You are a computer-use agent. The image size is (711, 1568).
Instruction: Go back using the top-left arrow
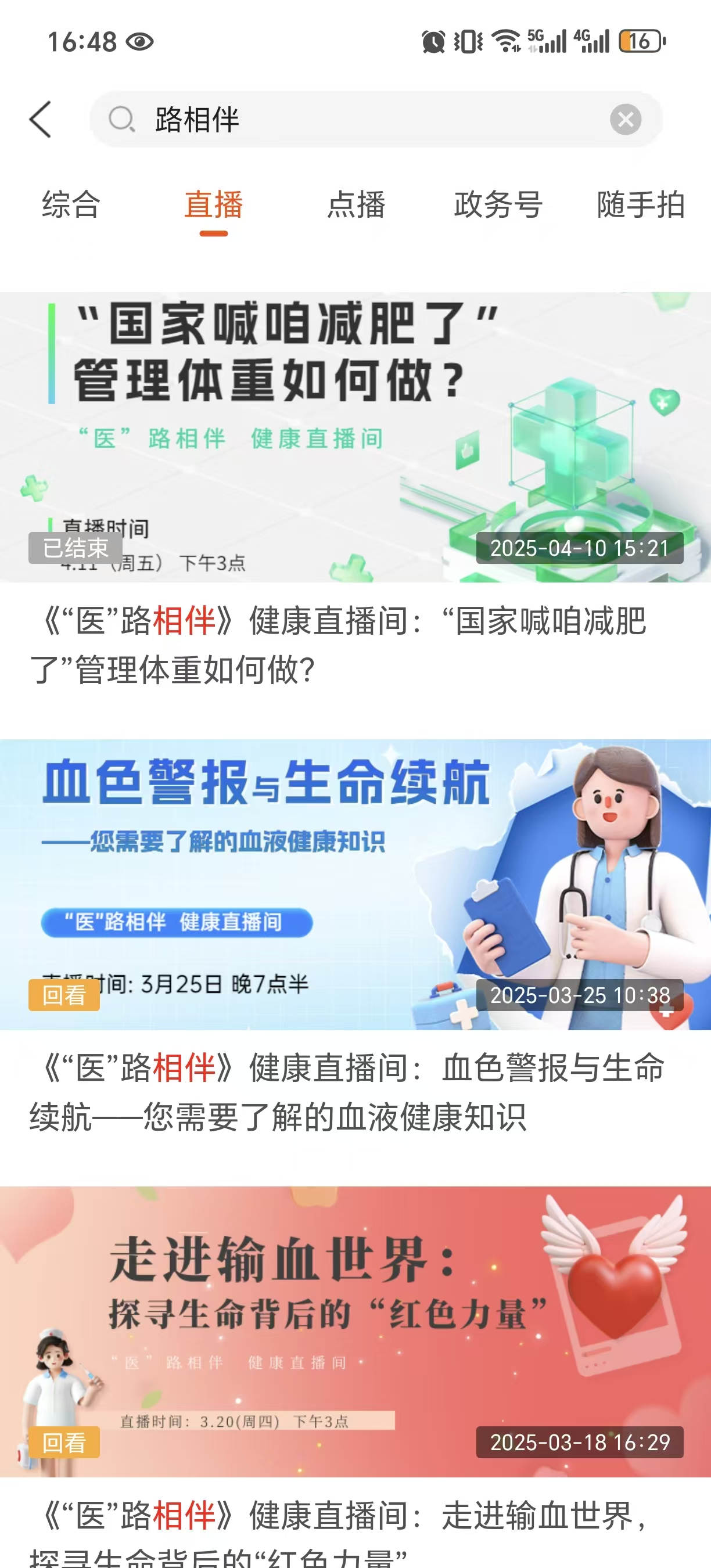[x=41, y=119]
